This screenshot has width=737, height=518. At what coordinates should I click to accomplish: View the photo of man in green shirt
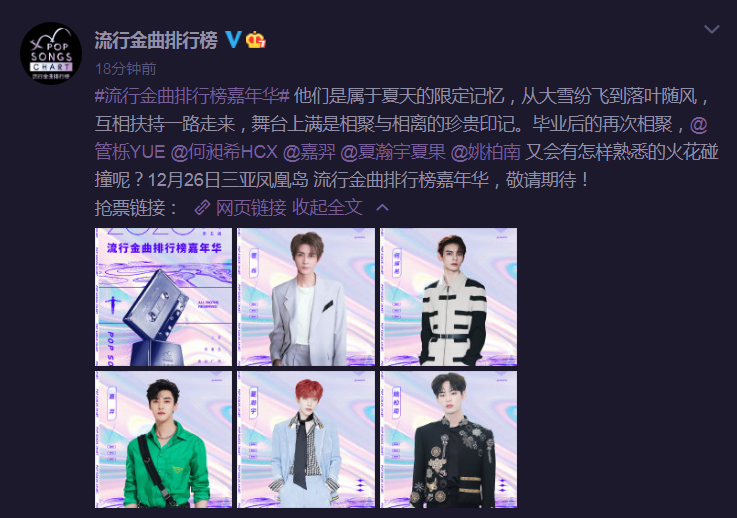(163, 438)
